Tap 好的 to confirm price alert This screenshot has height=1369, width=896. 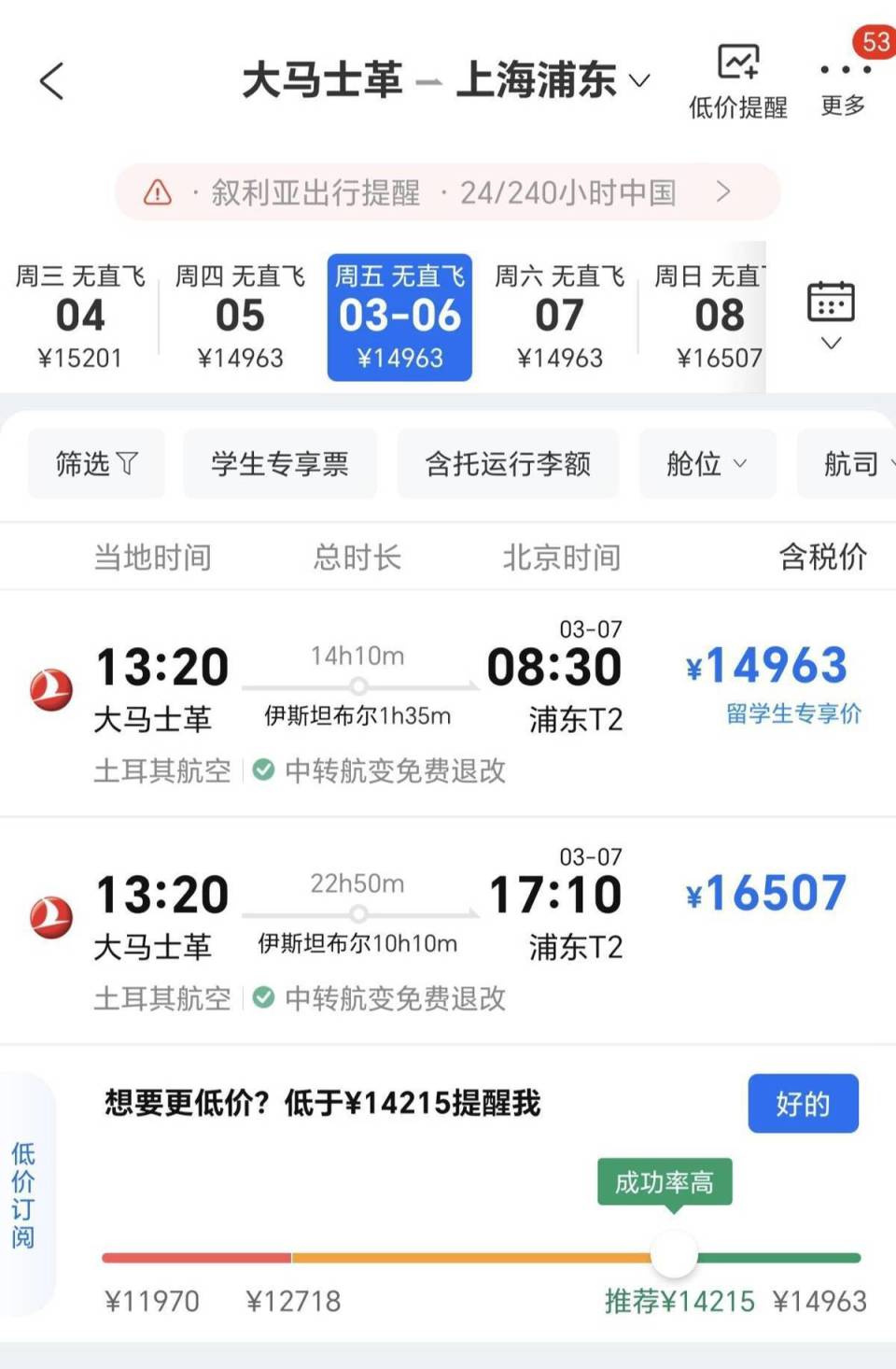click(803, 1104)
